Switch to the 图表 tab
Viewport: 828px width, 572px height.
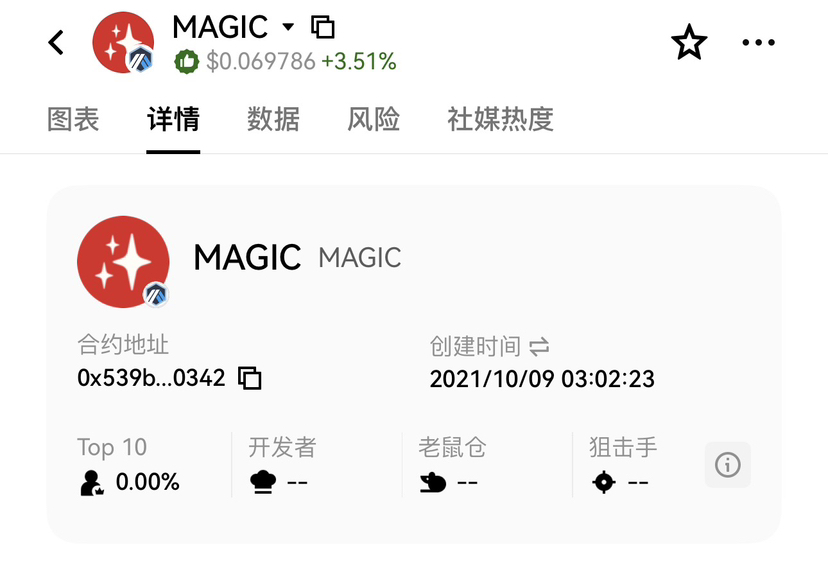point(73,119)
